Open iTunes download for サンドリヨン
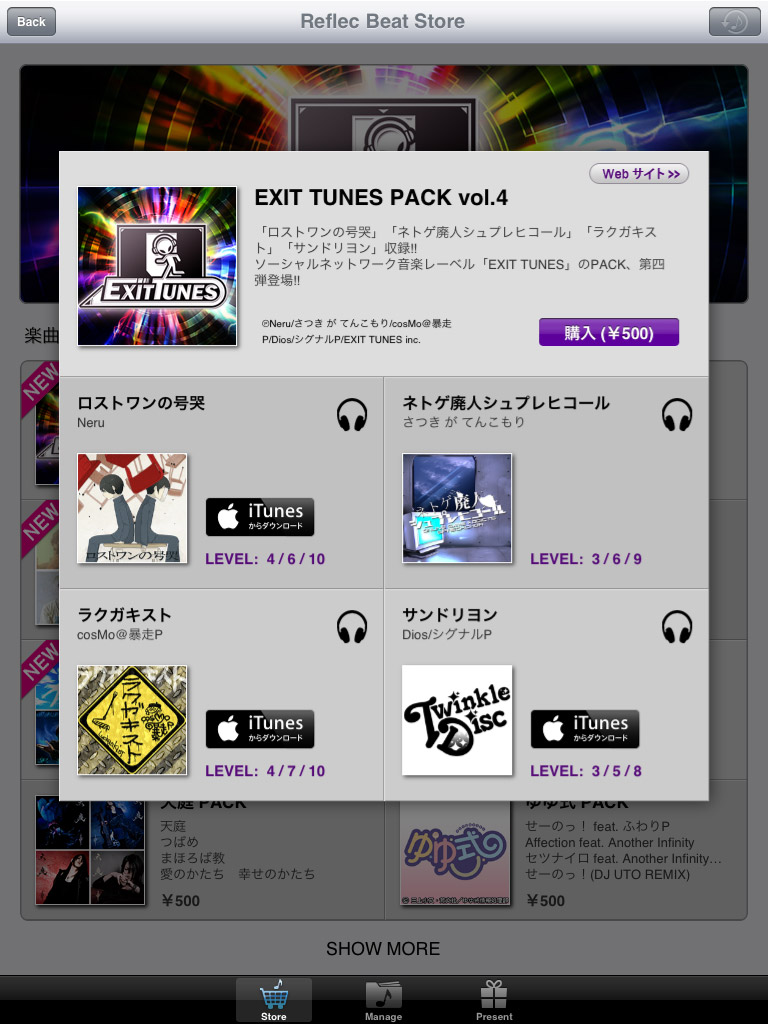Viewport: 768px width, 1024px height. [585, 729]
